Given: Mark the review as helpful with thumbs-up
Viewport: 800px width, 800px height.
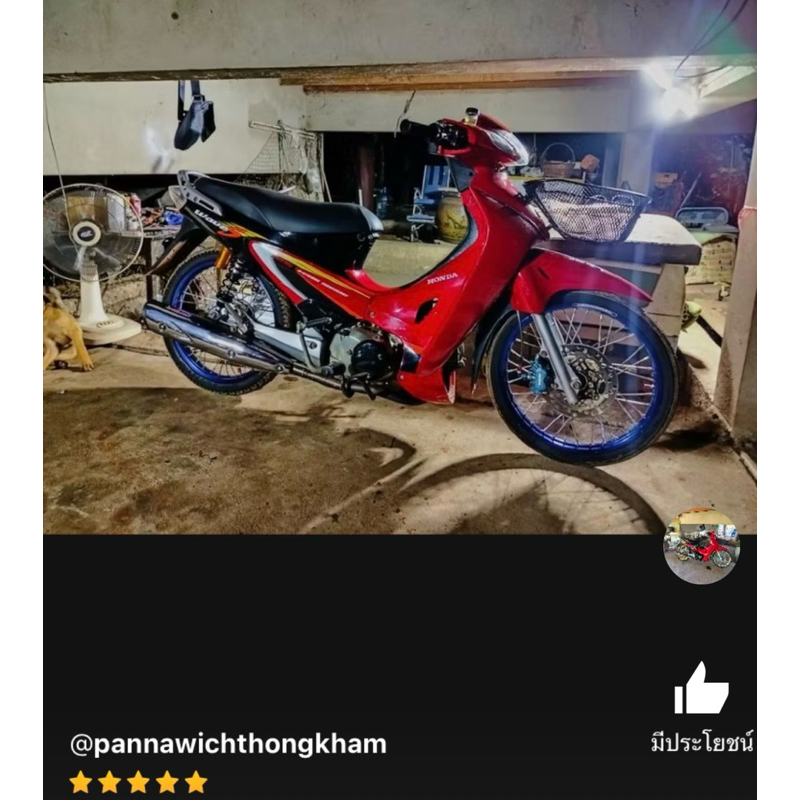Looking at the screenshot, I should pyautogui.click(x=701, y=690).
